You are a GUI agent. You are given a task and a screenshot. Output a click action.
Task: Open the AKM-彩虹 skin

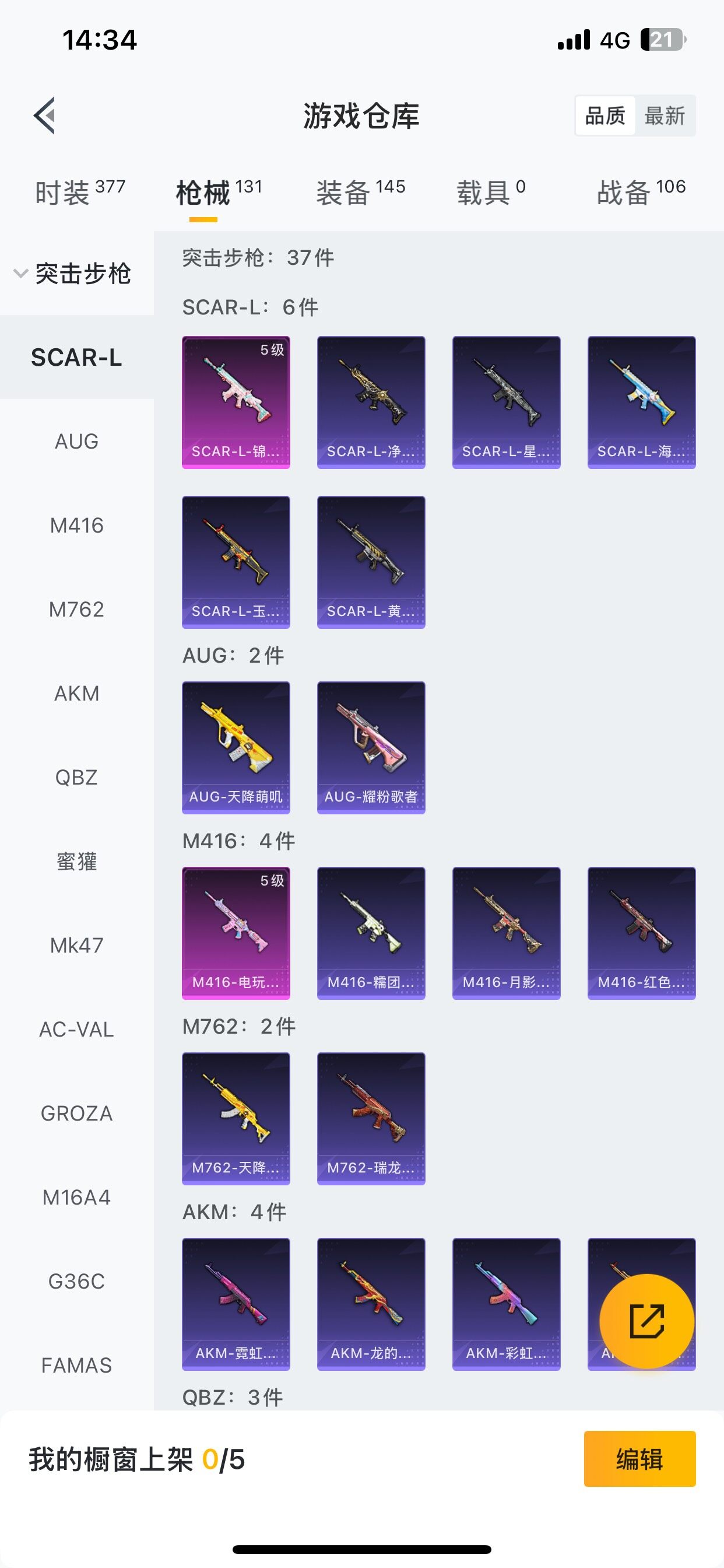(x=506, y=1304)
